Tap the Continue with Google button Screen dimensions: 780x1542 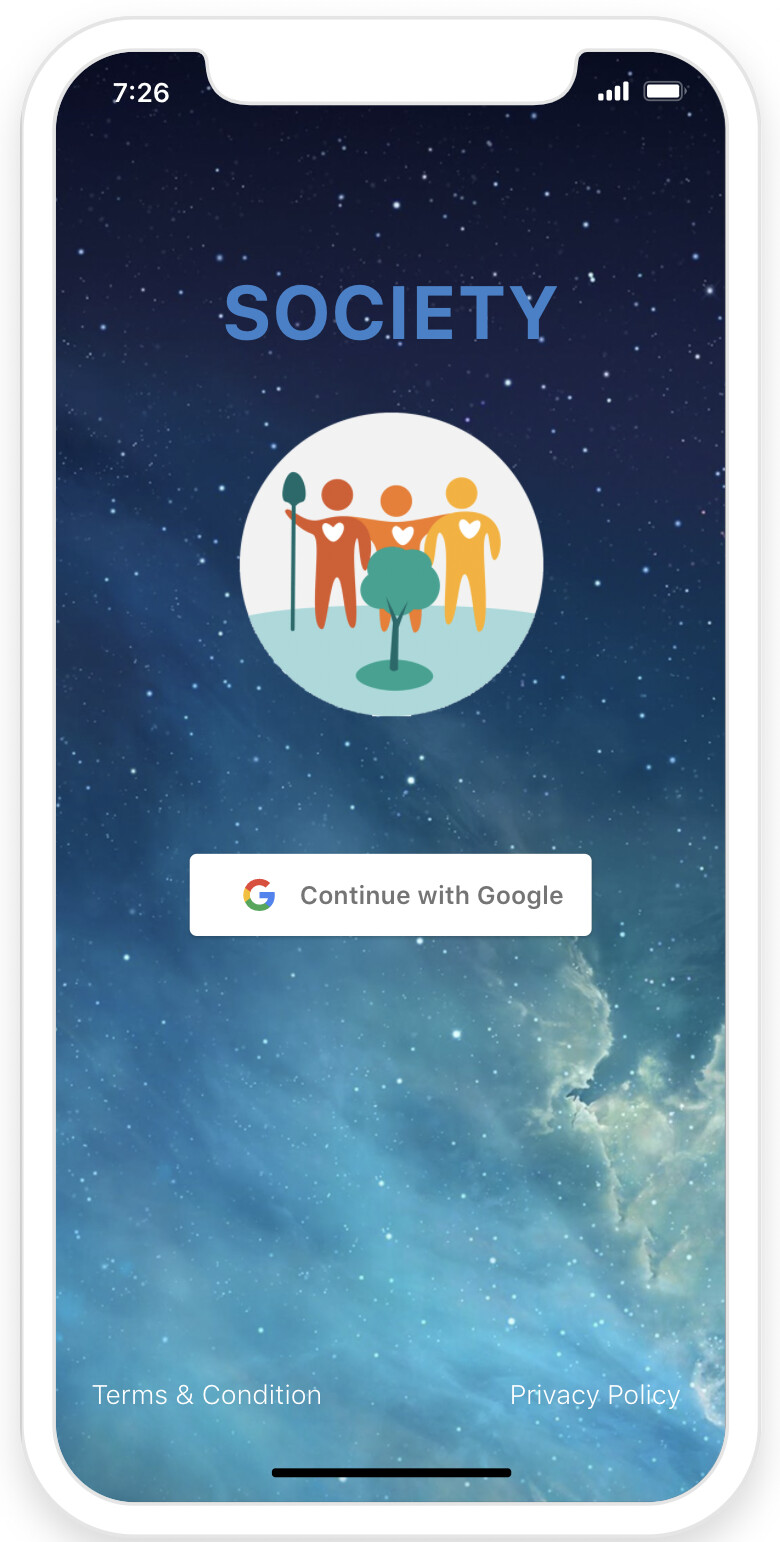click(390, 895)
